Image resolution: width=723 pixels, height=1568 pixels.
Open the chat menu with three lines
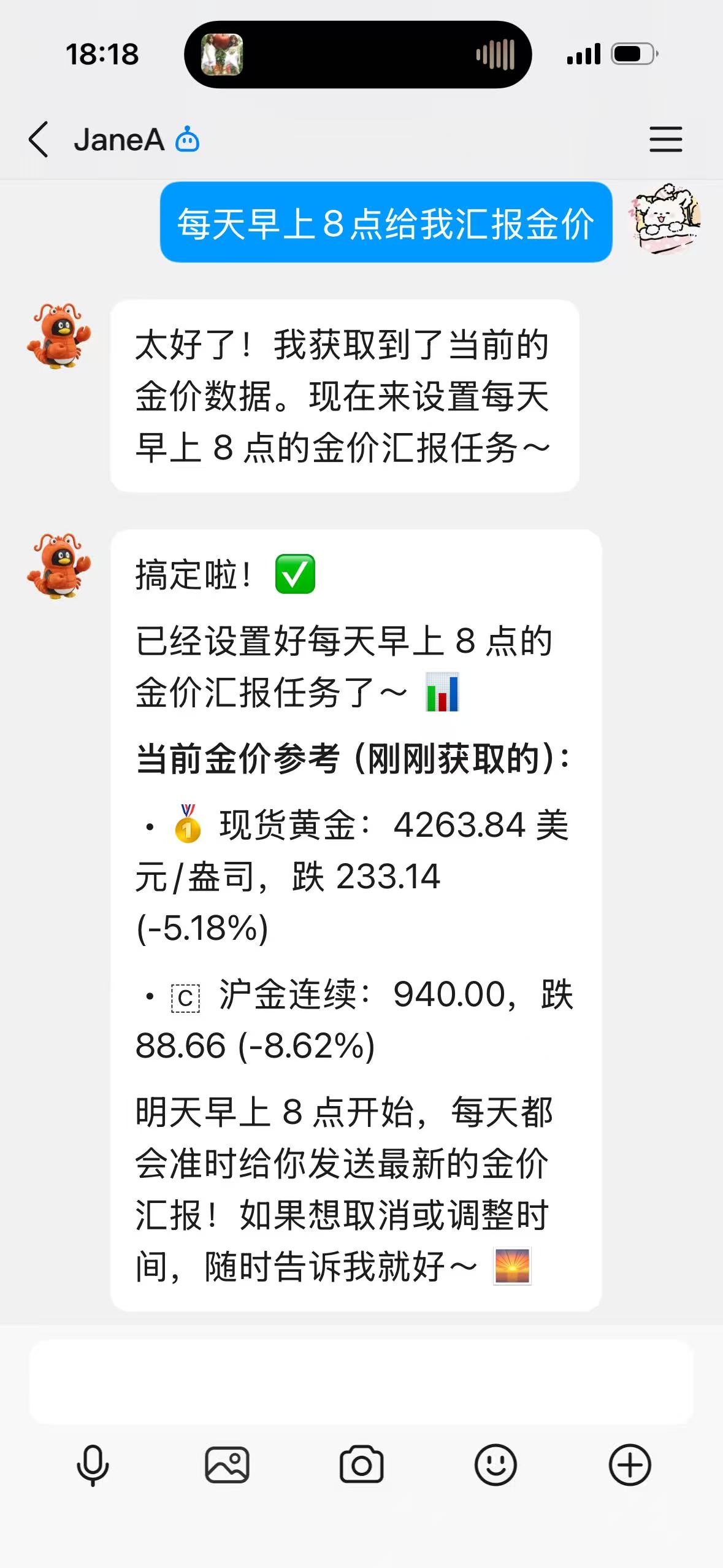[665, 139]
